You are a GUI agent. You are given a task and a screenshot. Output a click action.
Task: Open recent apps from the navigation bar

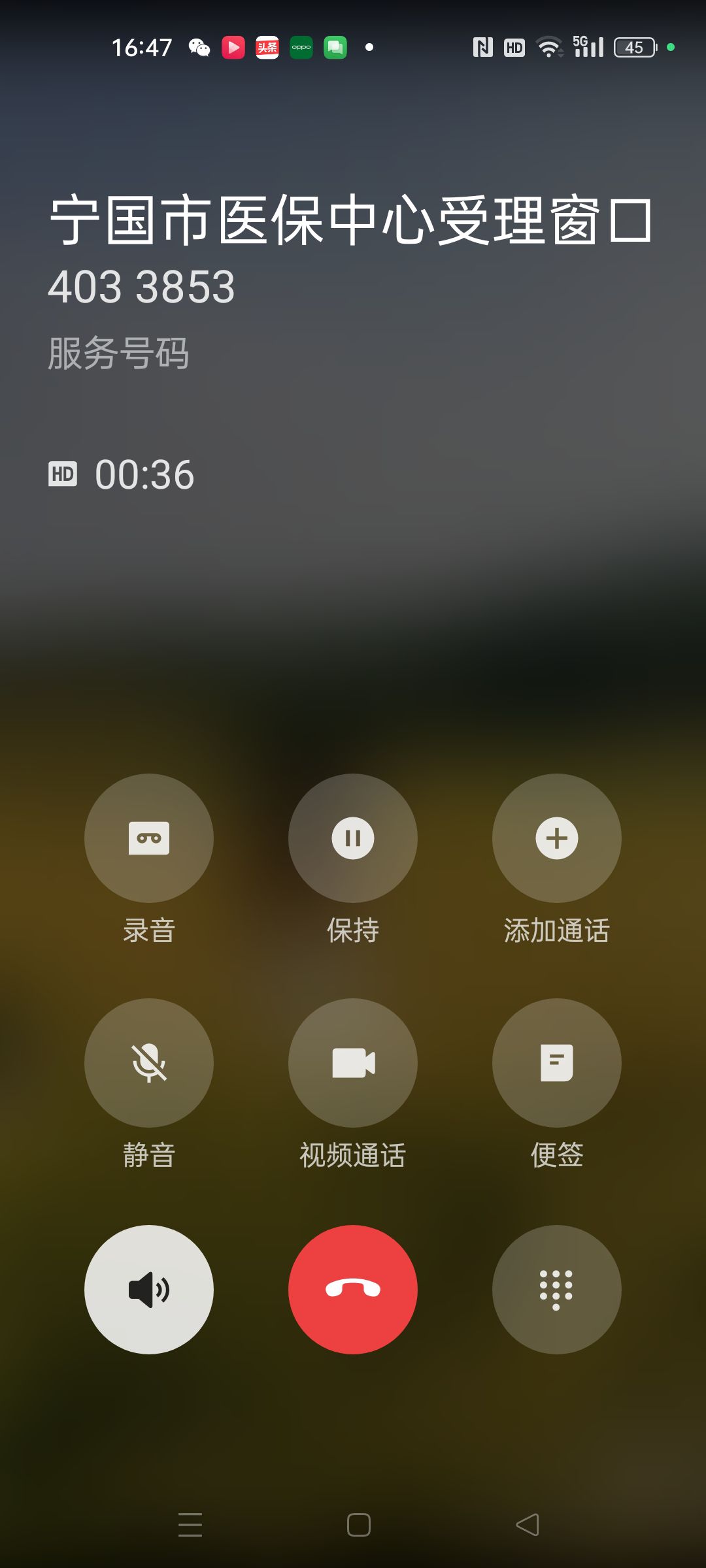[x=190, y=1525]
